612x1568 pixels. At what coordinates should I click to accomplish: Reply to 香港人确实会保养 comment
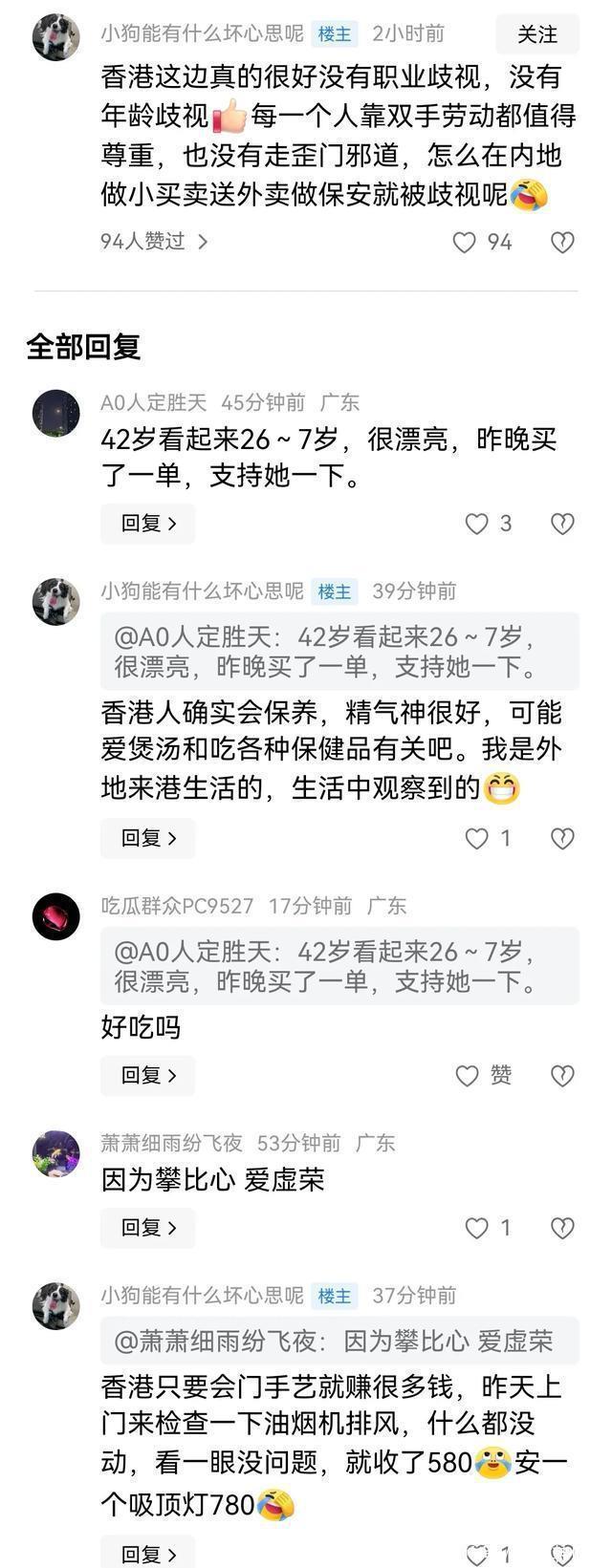148,838
